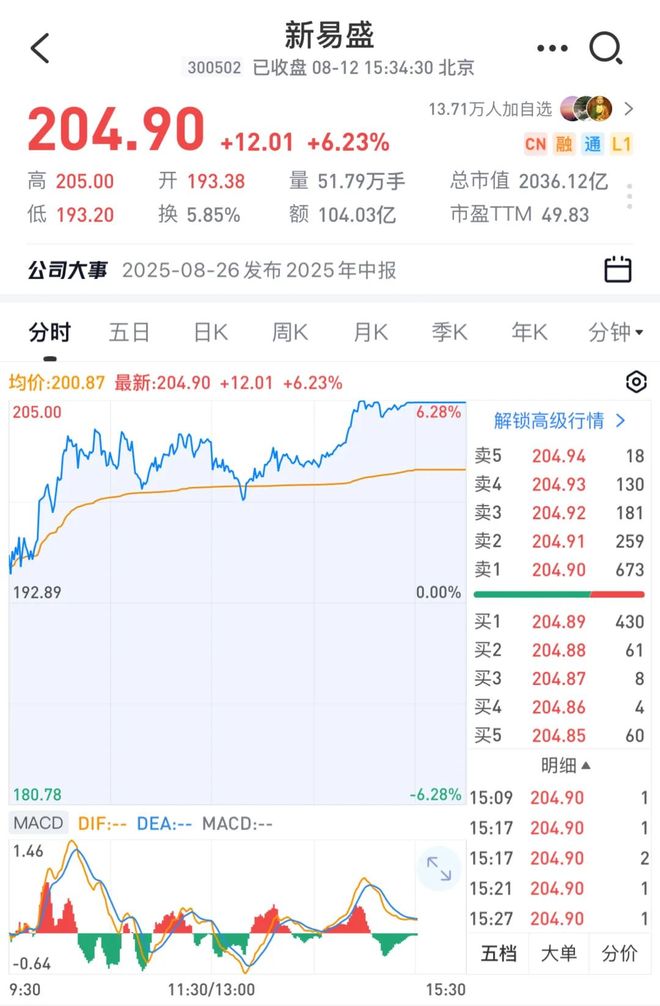
Task: Collapse the 明细 trade details
Action: pyautogui.click(x=565, y=765)
